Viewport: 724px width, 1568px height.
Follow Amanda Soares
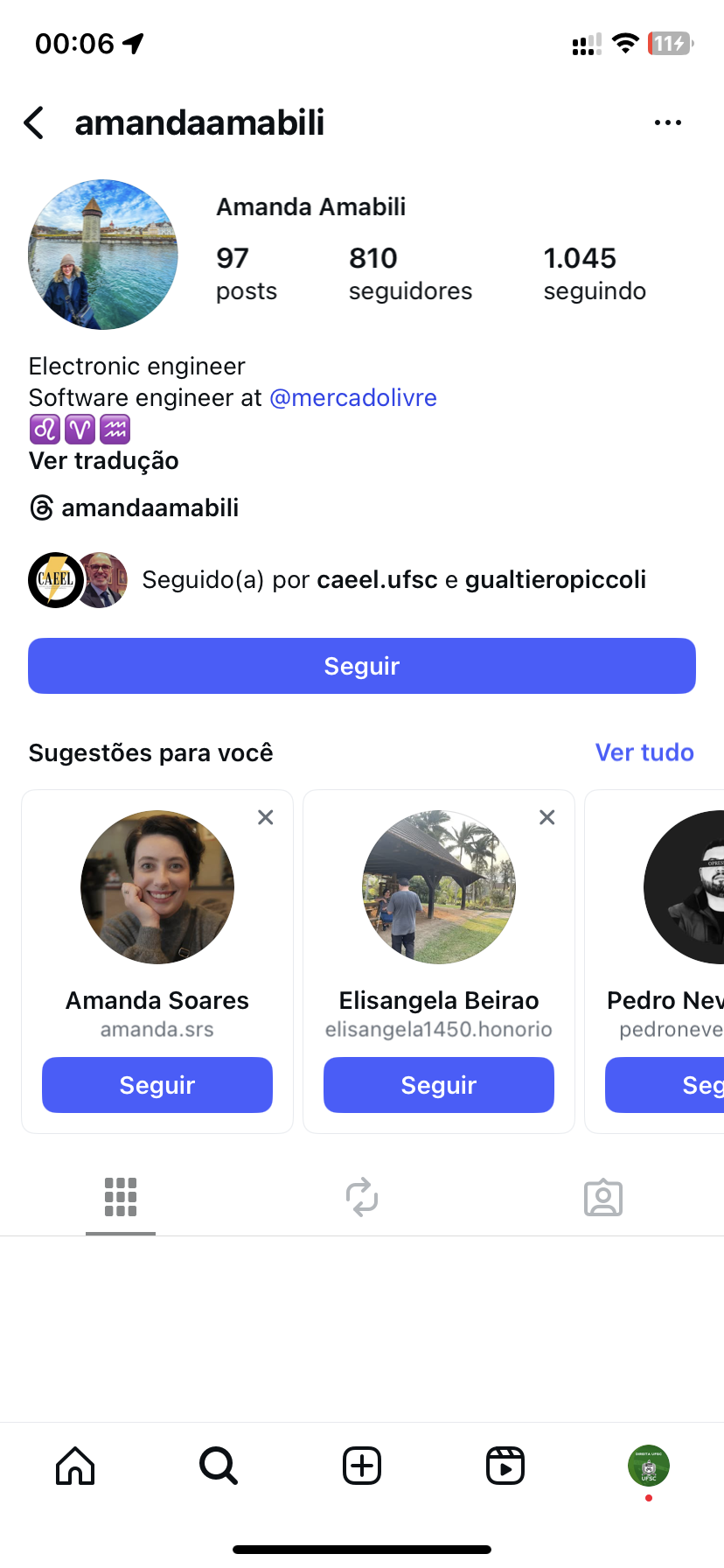[x=157, y=1085]
